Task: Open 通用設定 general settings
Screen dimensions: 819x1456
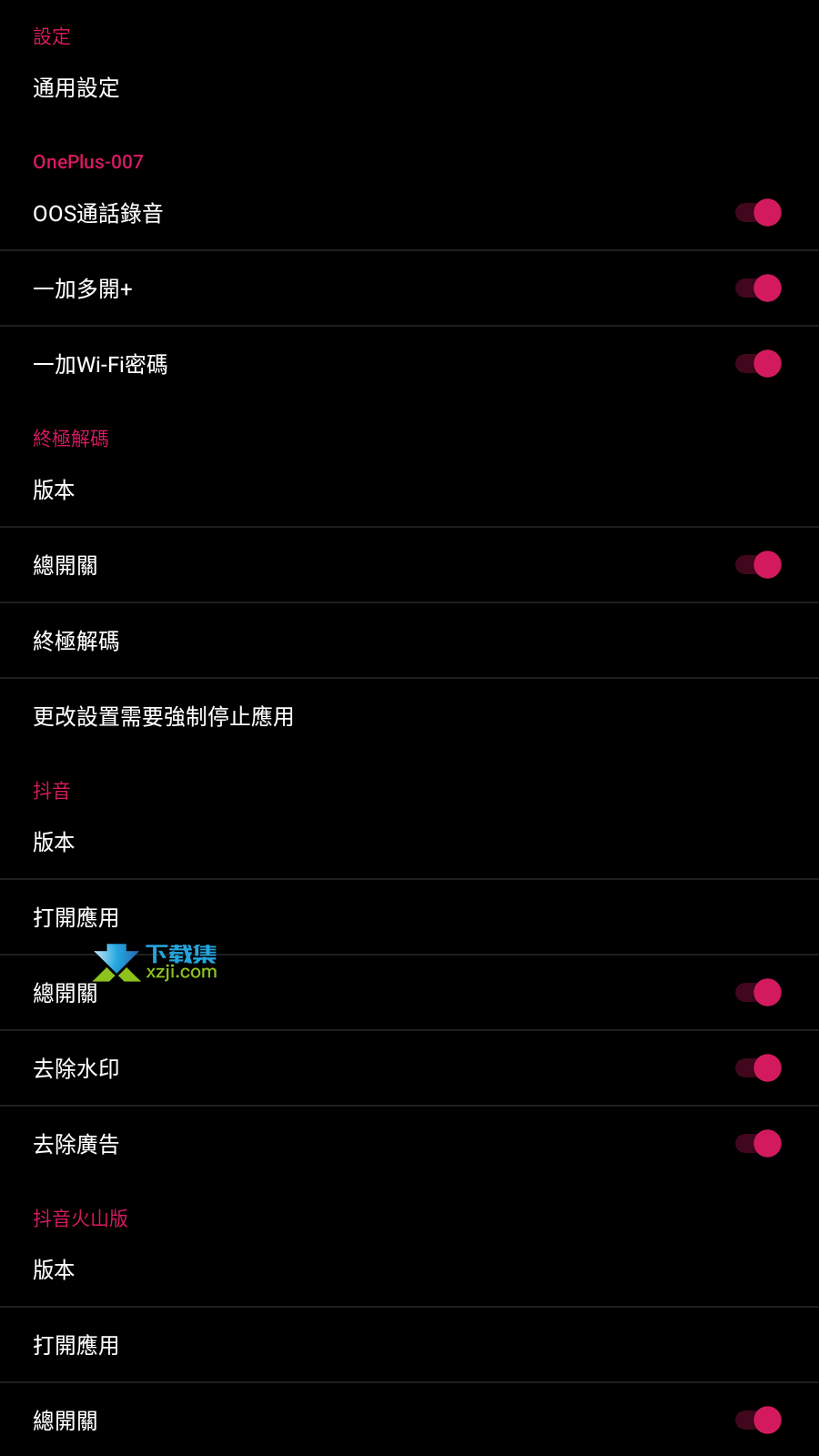Action: pyautogui.click(x=409, y=88)
